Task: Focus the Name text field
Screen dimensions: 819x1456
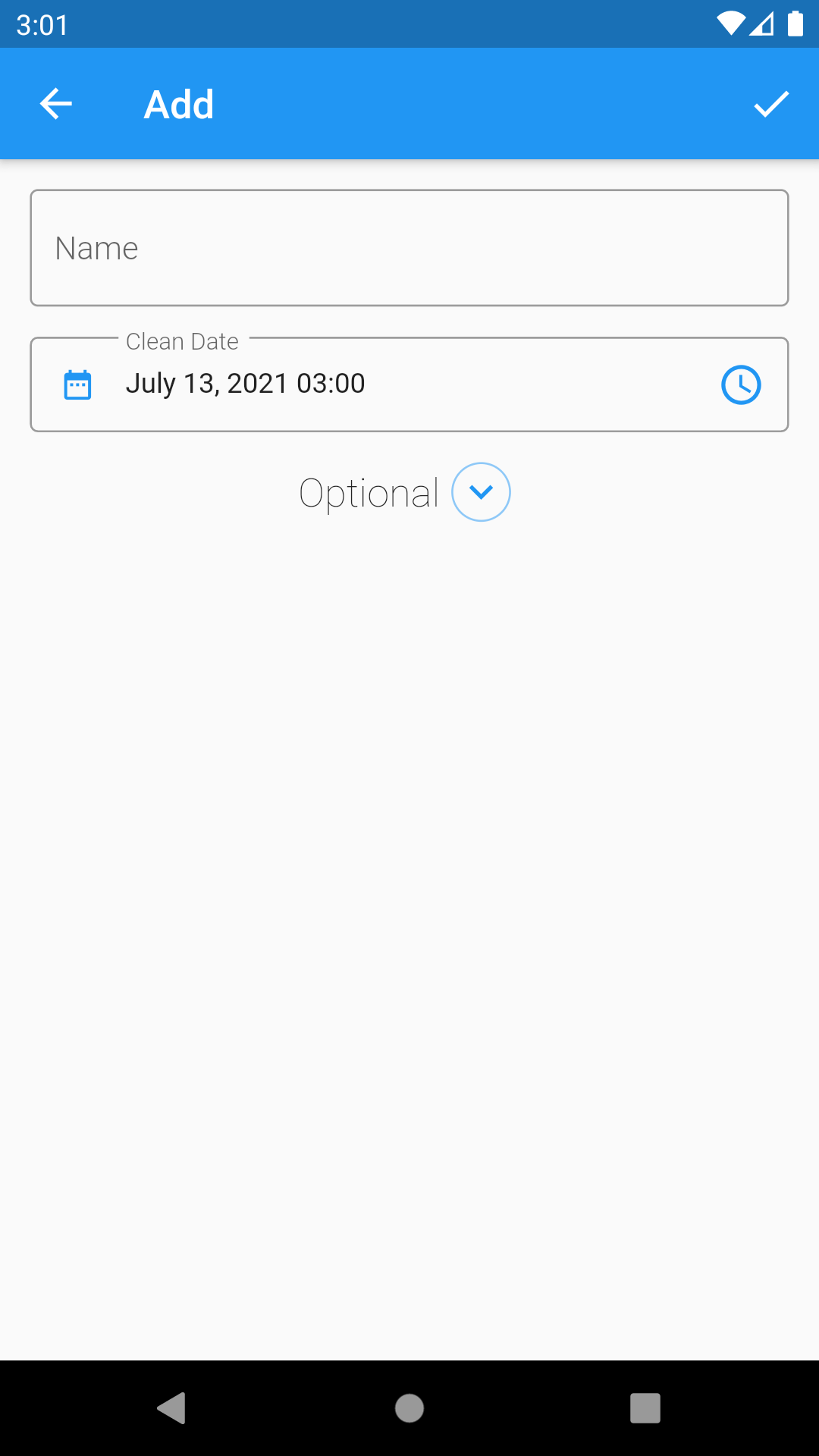Action: tap(409, 248)
